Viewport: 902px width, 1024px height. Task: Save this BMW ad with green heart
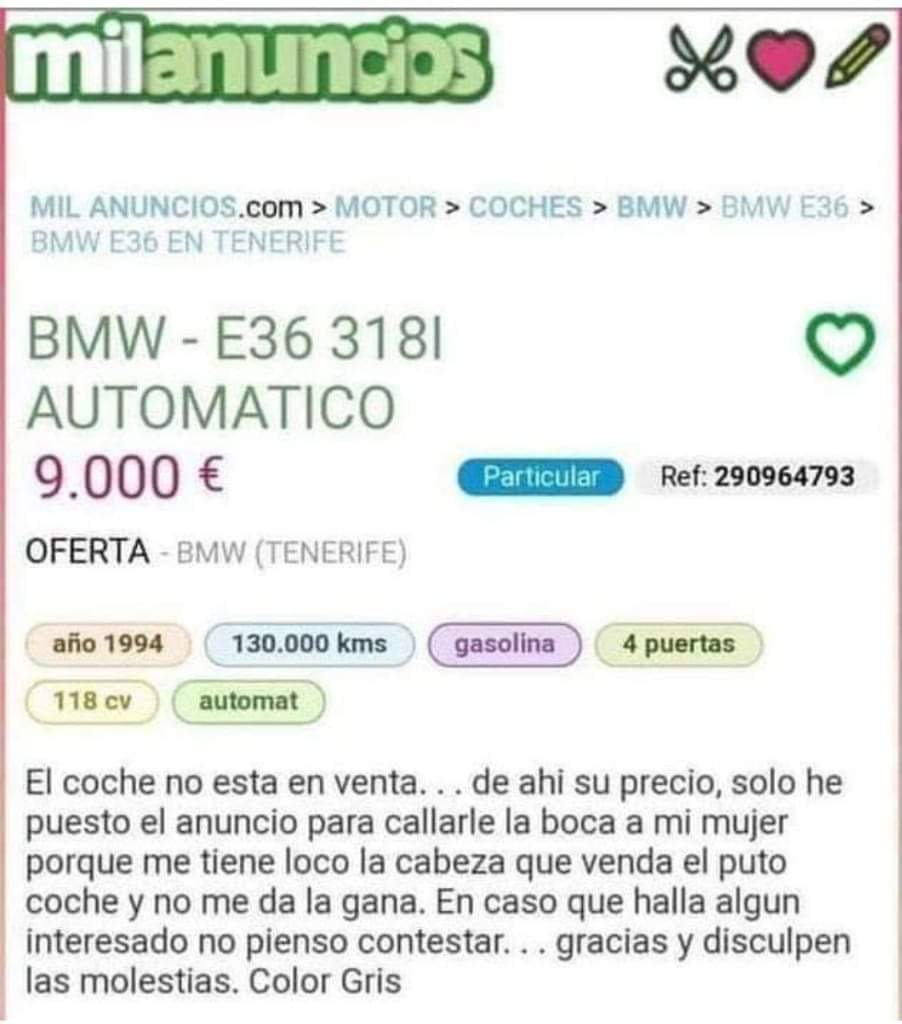[x=840, y=344]
